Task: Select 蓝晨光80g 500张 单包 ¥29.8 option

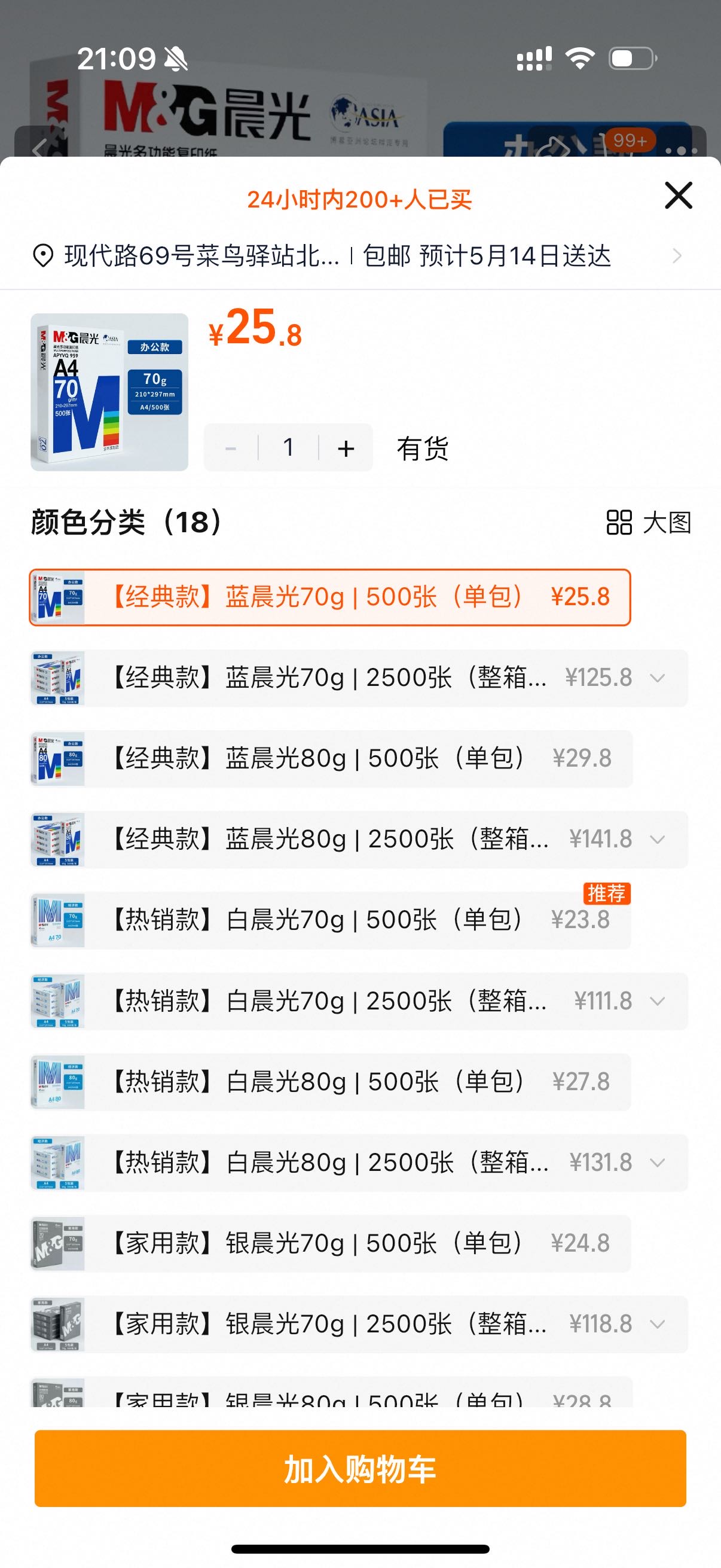Action: (332, 758)
